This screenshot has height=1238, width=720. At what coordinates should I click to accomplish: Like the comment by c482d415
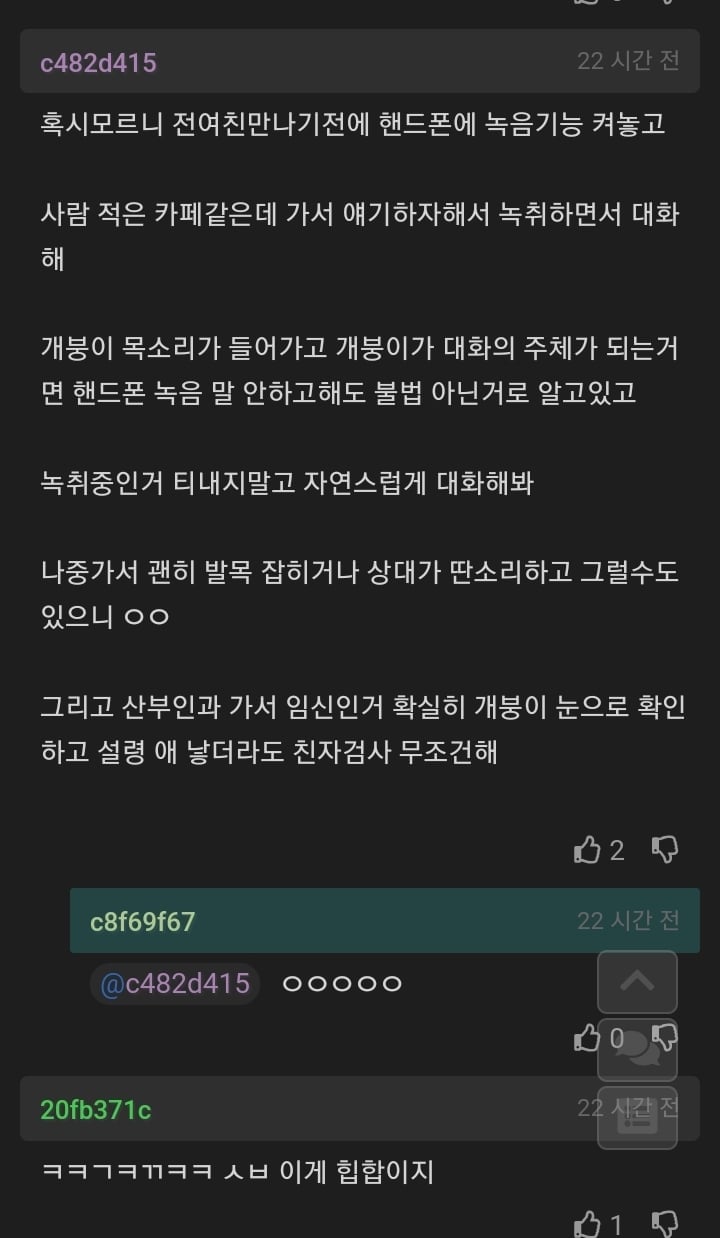coord(587,850)
